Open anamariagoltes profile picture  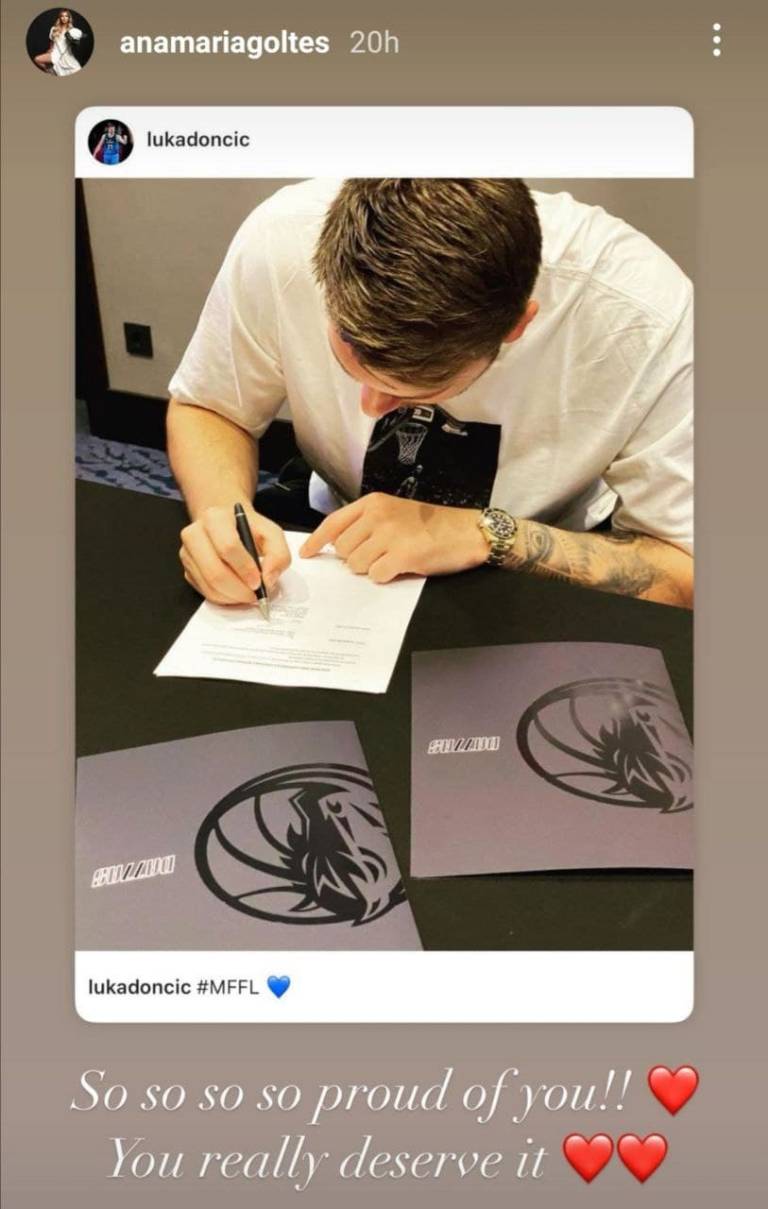point(60,42)
